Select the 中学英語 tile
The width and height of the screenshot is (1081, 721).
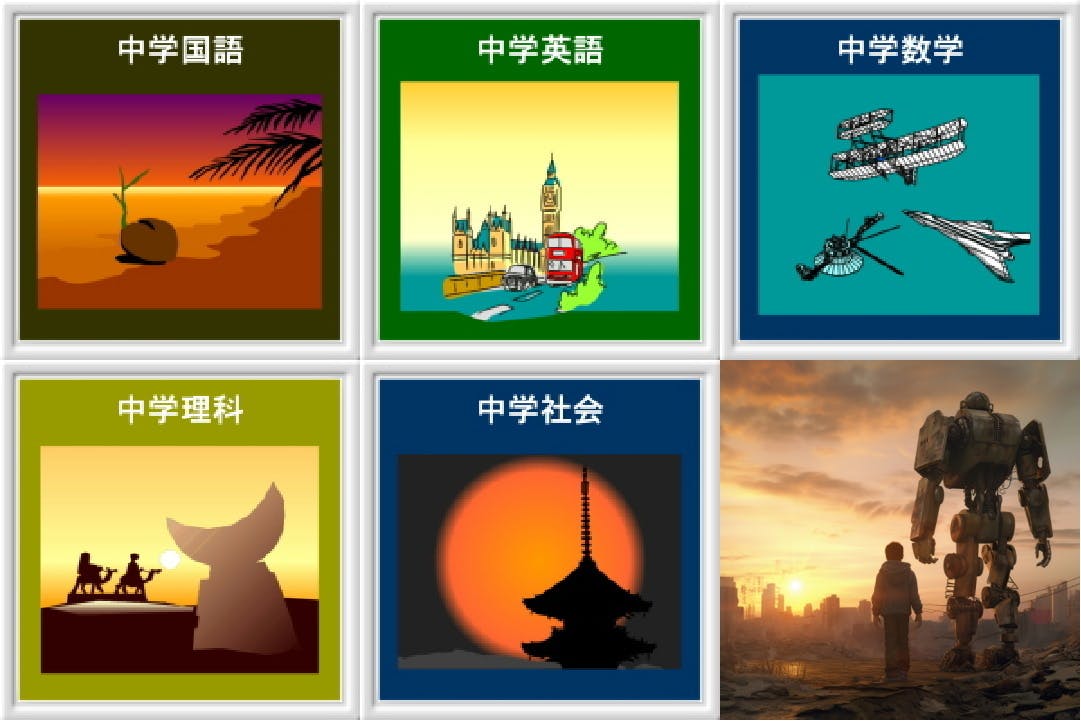(540, 180)
